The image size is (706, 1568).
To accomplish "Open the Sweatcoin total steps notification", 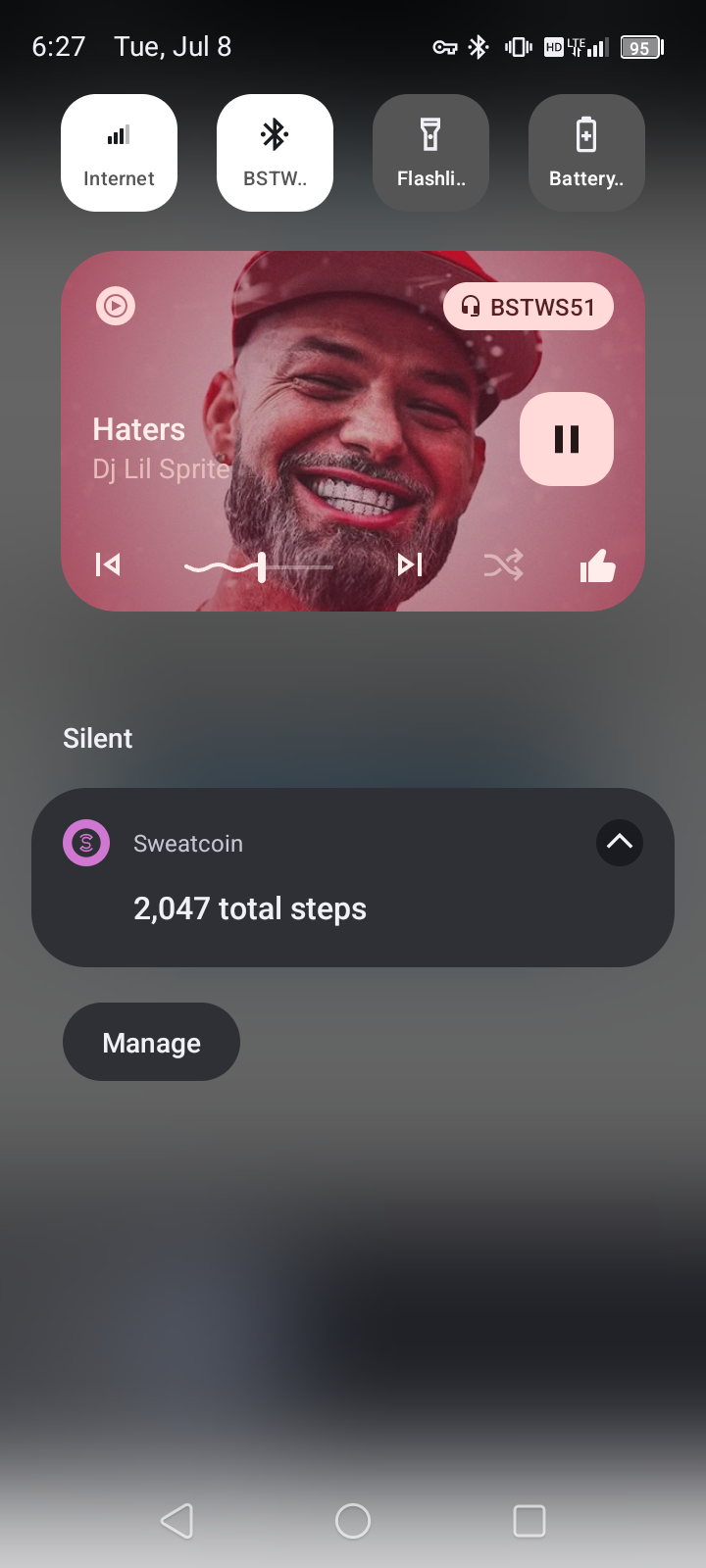I will pos(294,908).
